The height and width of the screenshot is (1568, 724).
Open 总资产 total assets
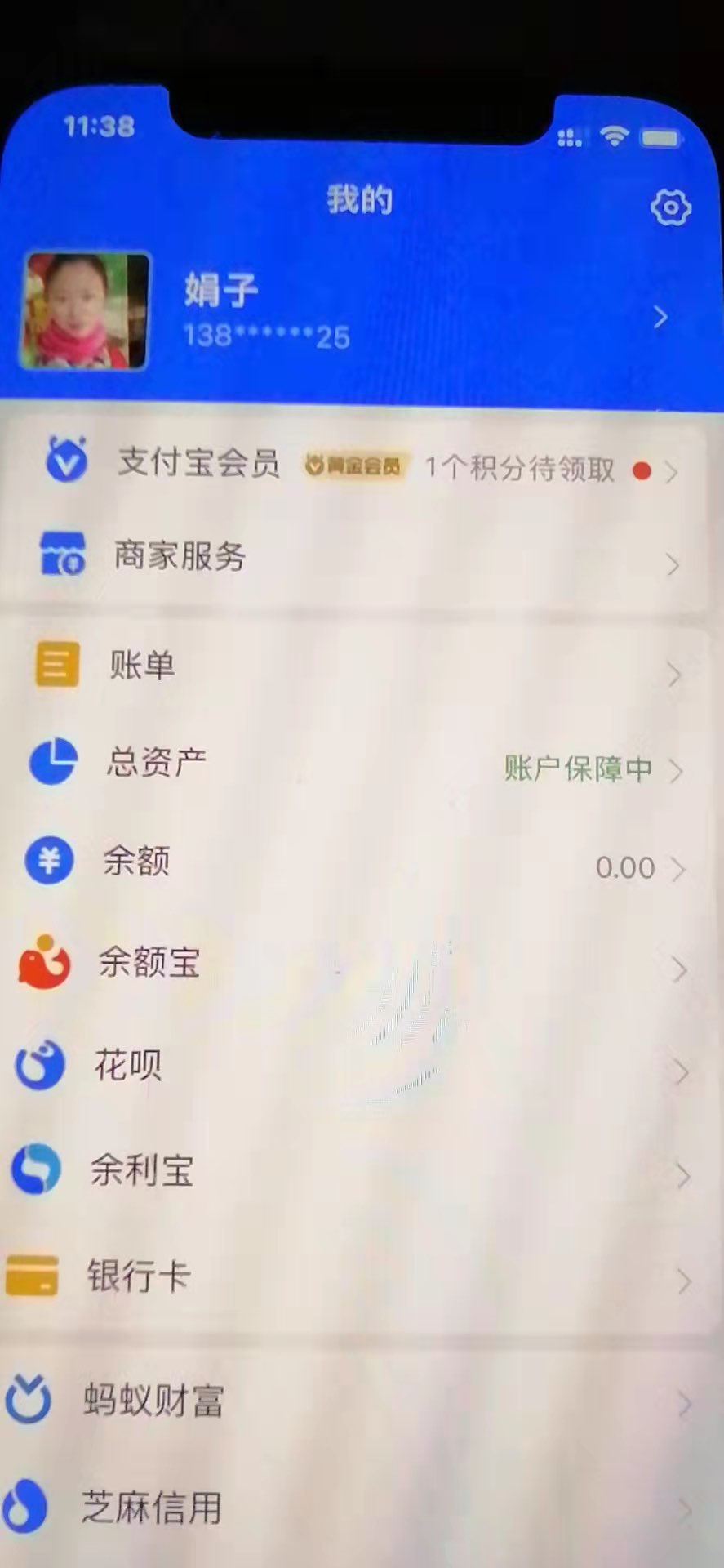[157, 763]
